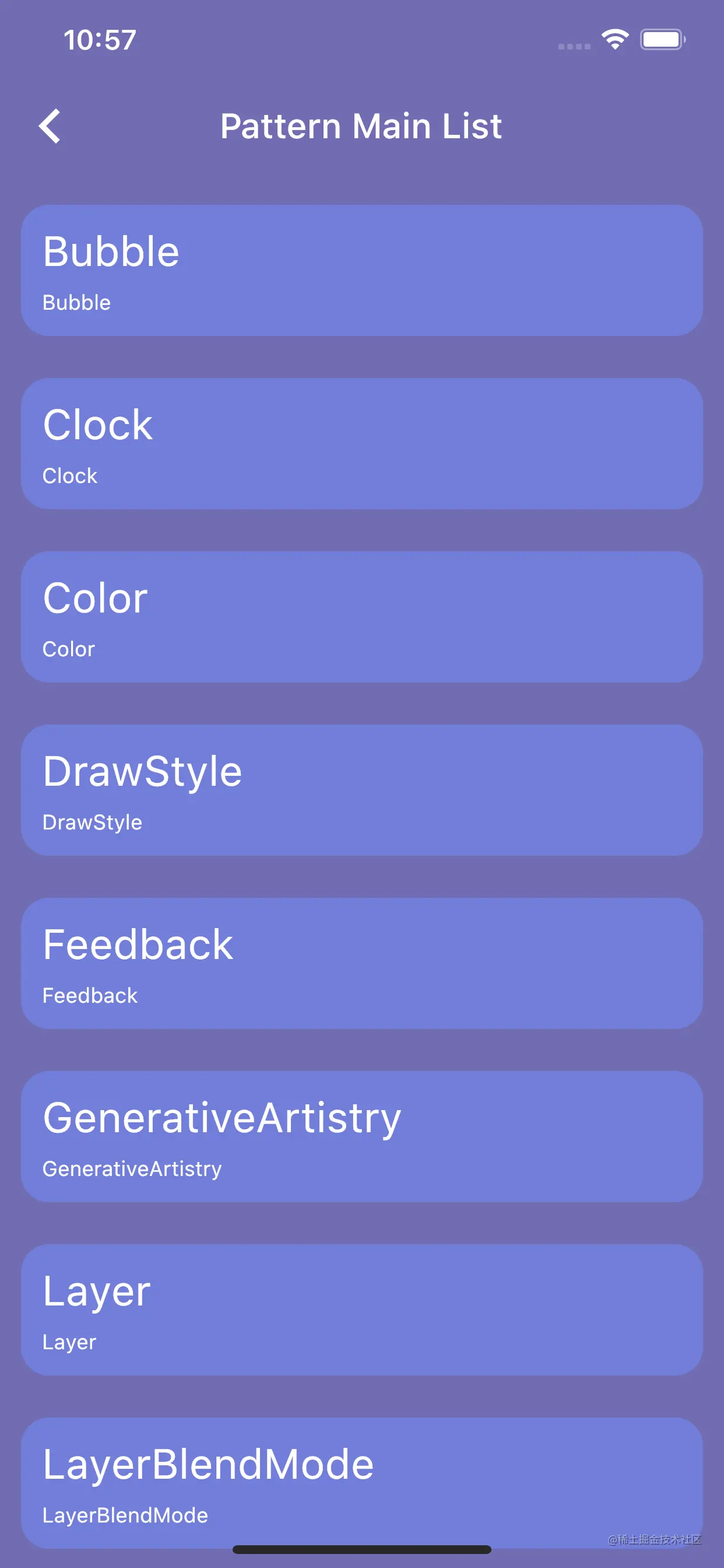Select the Layer item
Screen dimensions: 724x1568
pos(361,1310)
